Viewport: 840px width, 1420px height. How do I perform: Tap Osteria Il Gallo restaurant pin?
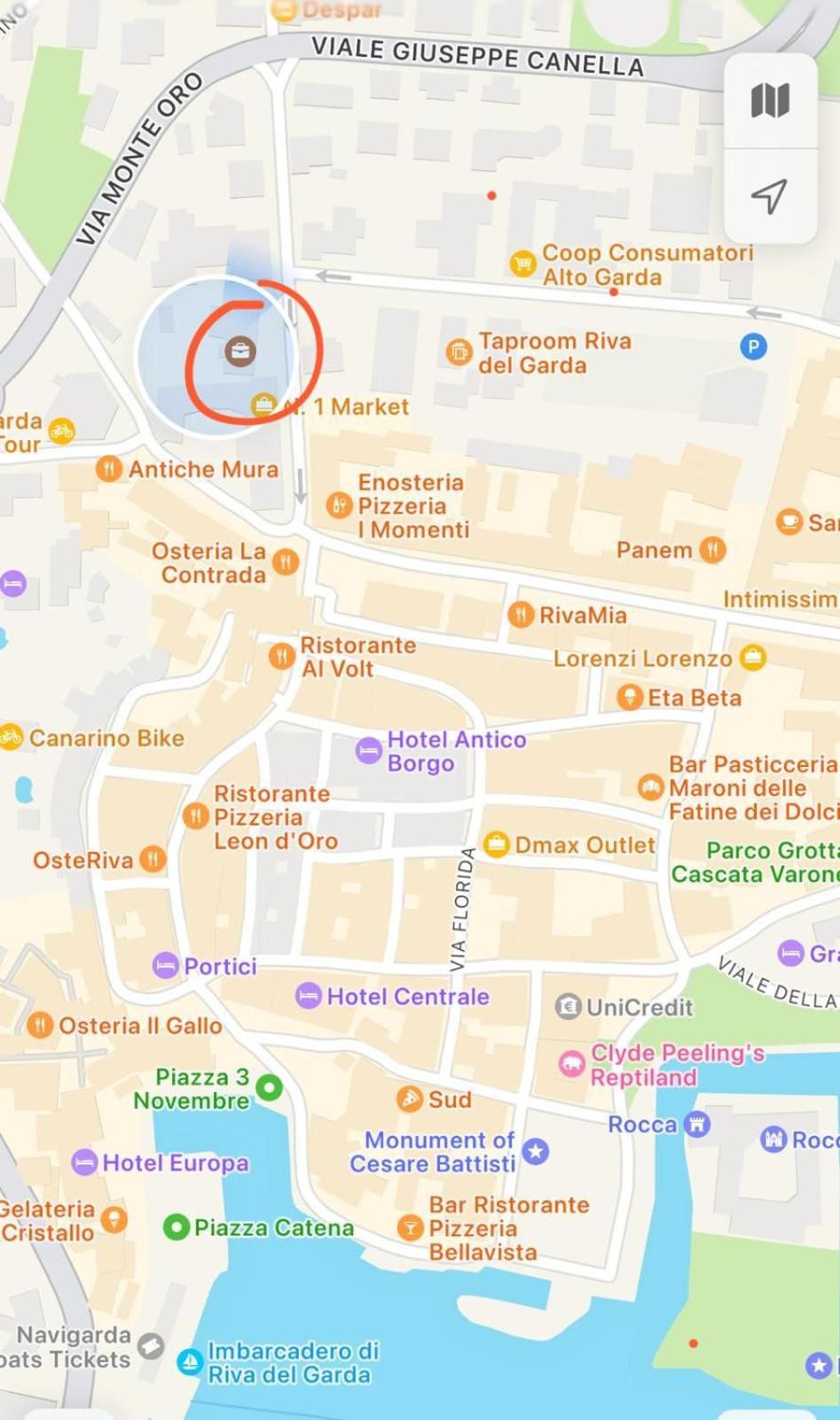pyautogui.click(x=40, y=1025)
